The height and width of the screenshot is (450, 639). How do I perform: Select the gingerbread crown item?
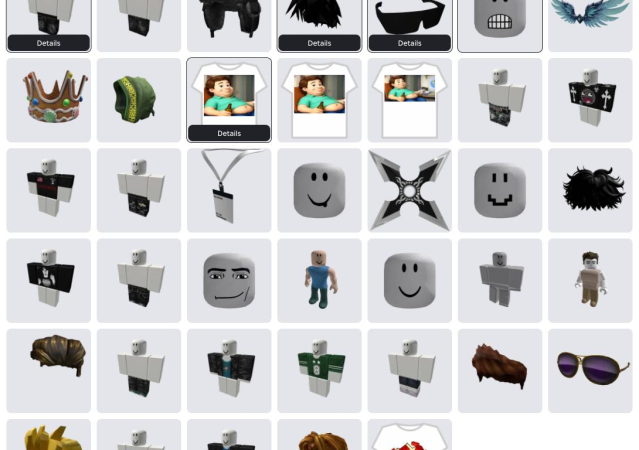point(49,99)
